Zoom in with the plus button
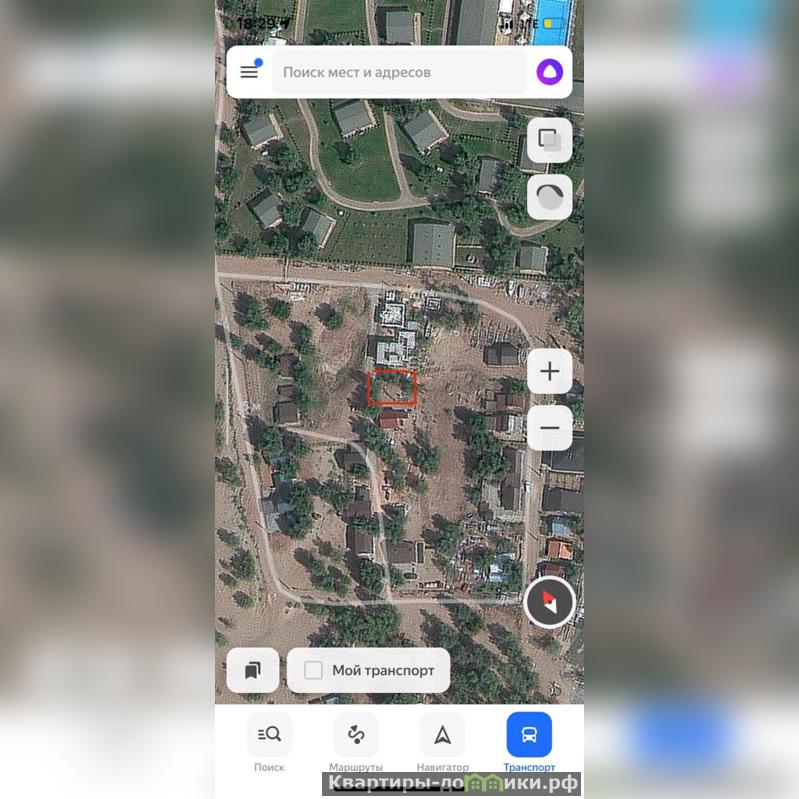The width and height of the screenshot is (799, 799). (549, 372)
